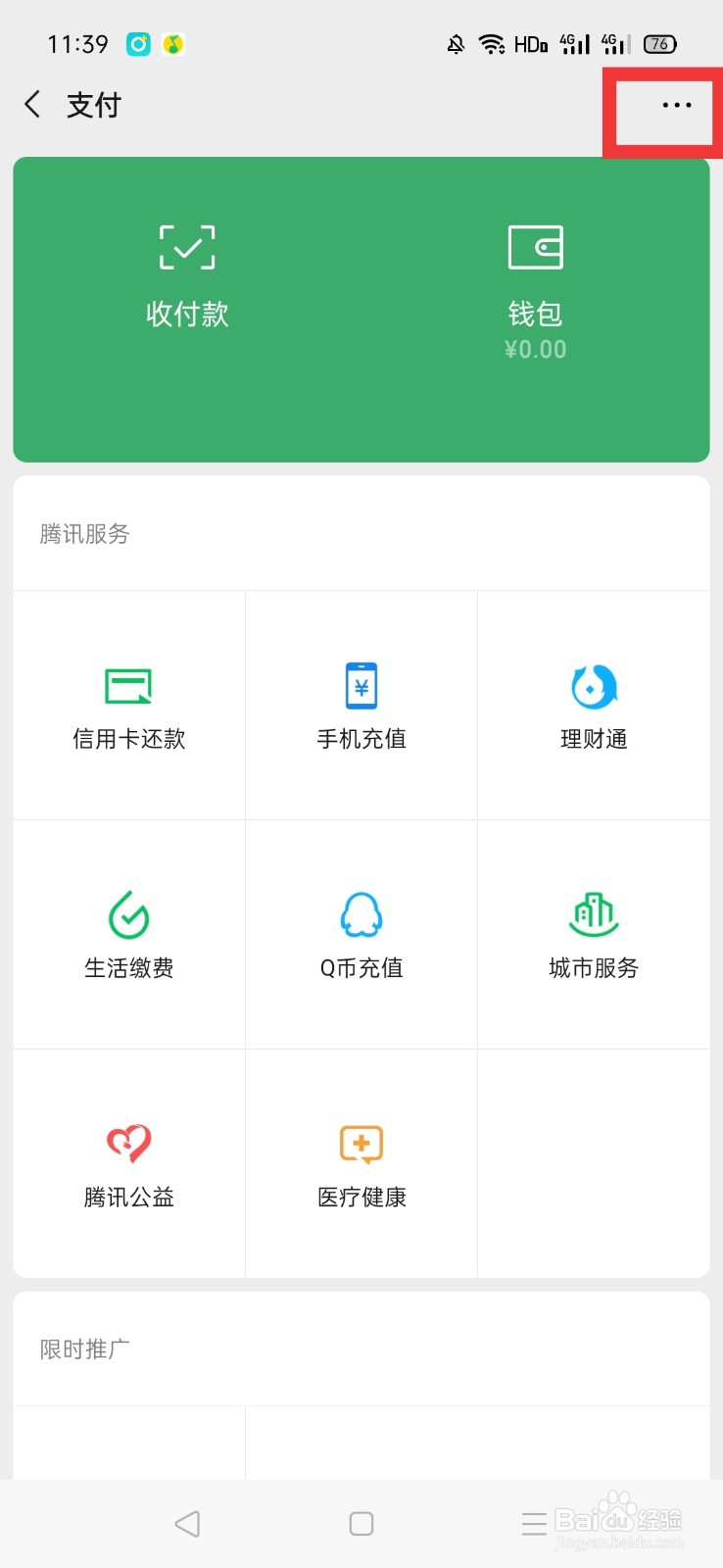
Task: Select 生活缴费 utility payments
Action: pyautogui.click(x=128, y=934)
